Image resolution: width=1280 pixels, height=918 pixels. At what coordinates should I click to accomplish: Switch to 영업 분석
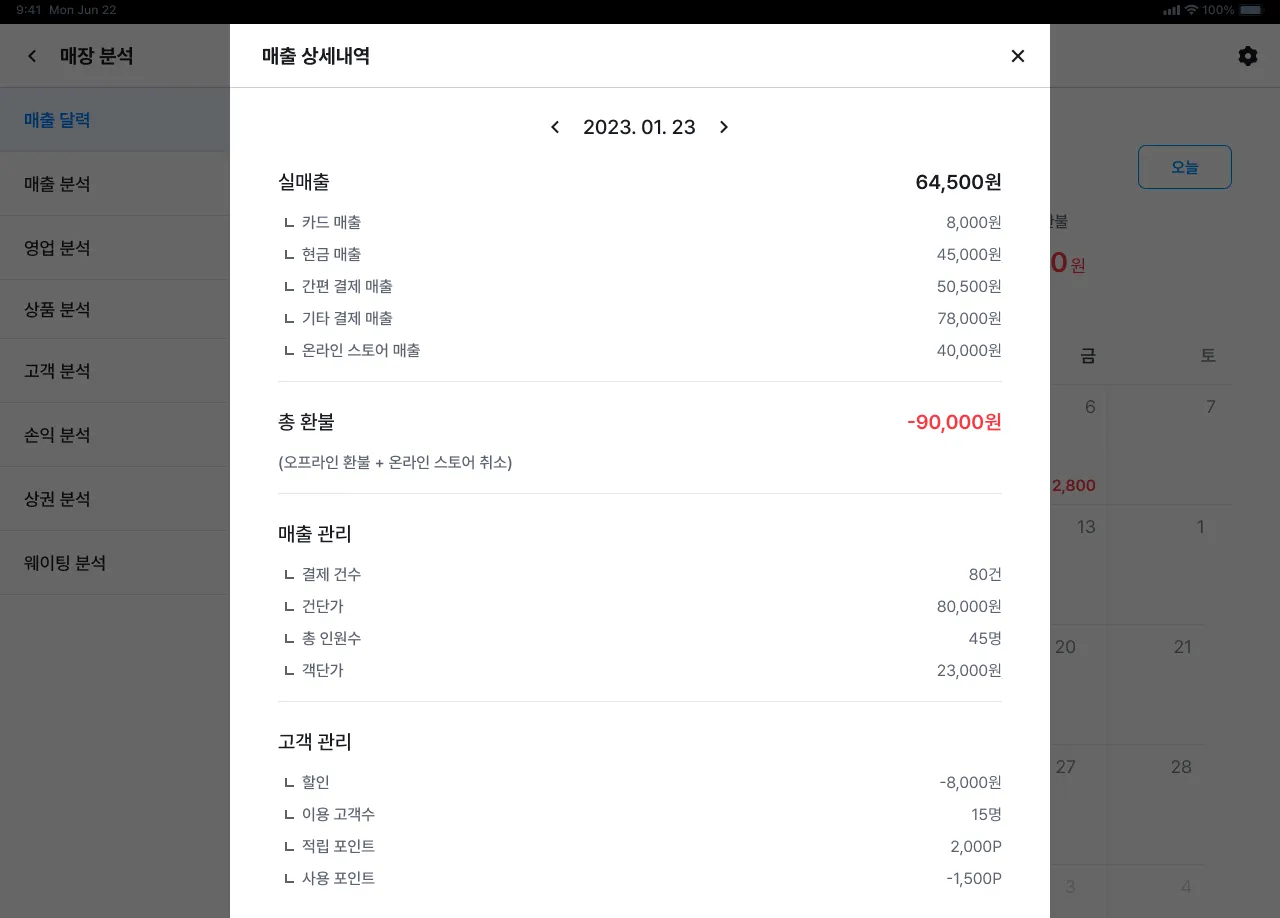pos(58,248)
